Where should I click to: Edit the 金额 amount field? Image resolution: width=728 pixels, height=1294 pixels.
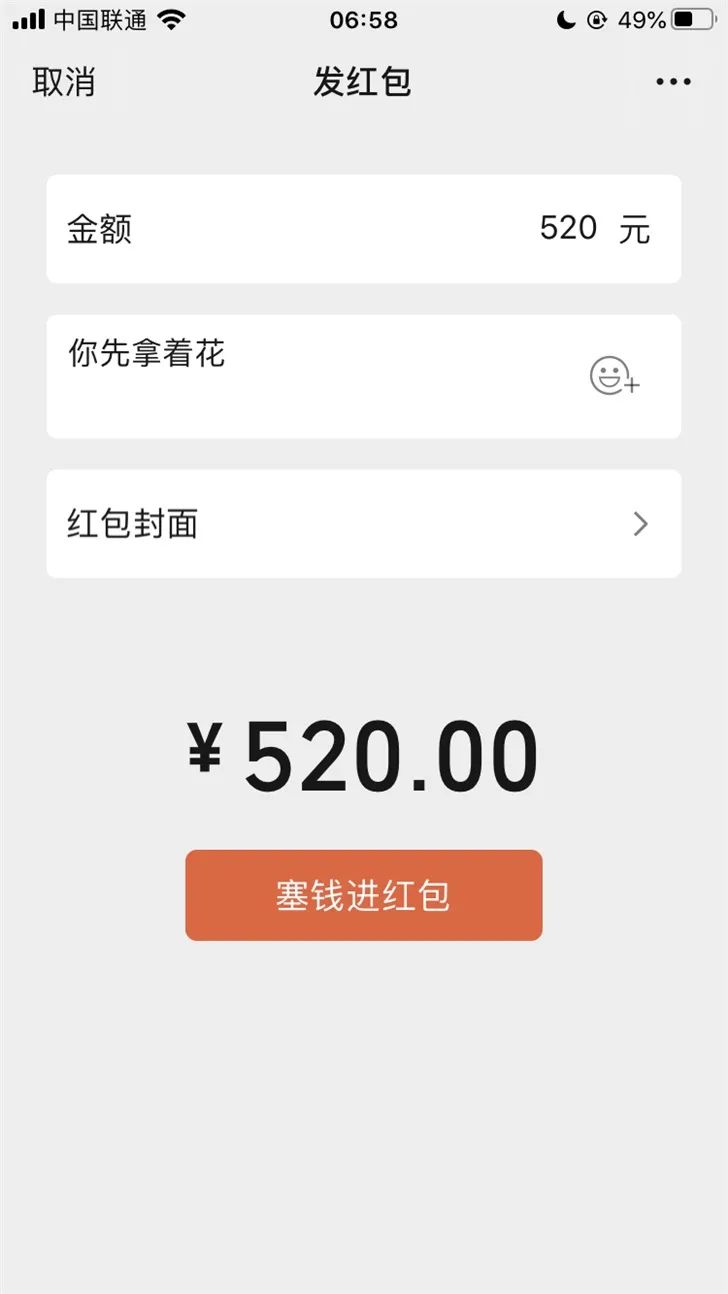click(364, 229)
